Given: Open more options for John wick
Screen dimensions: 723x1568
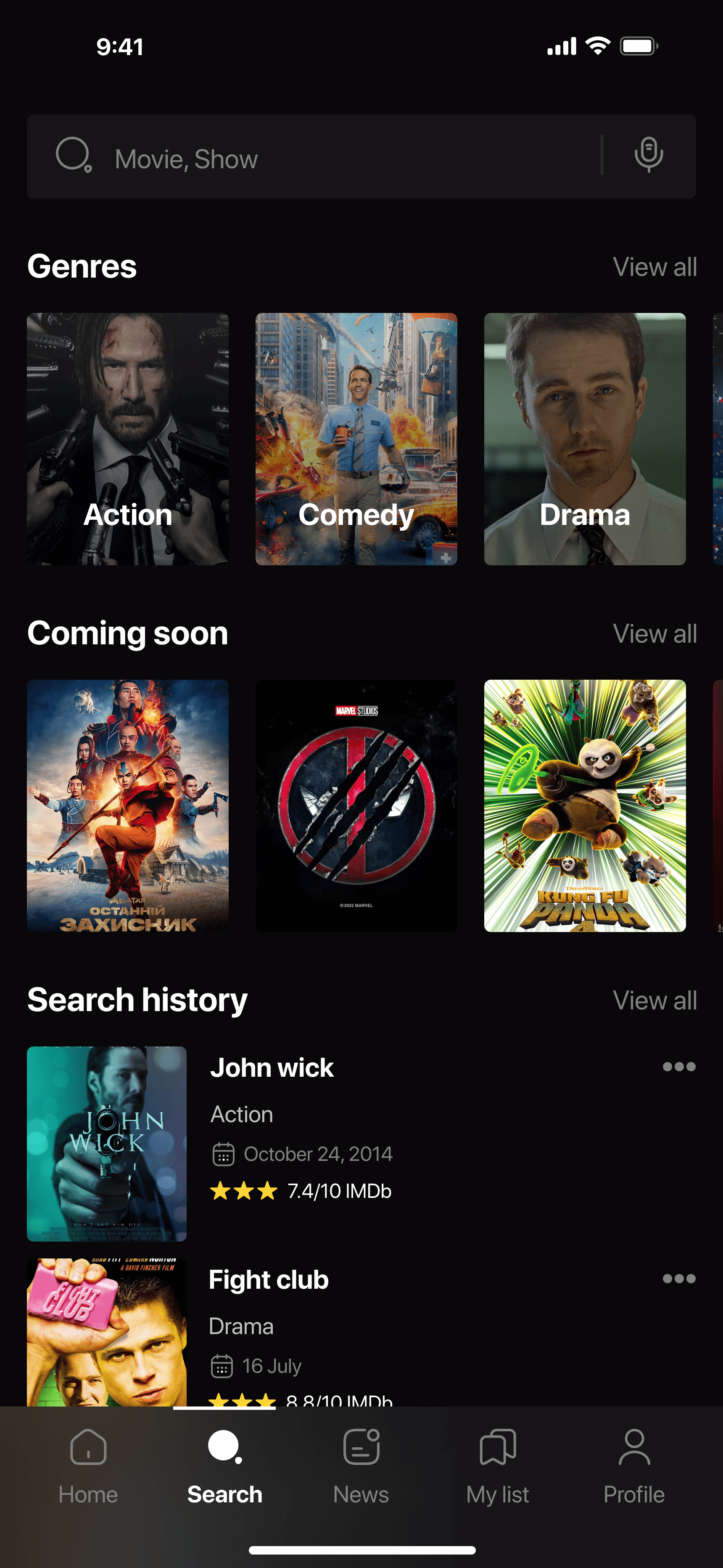Looking at the screenshot, I should [x=678, y=1067].
